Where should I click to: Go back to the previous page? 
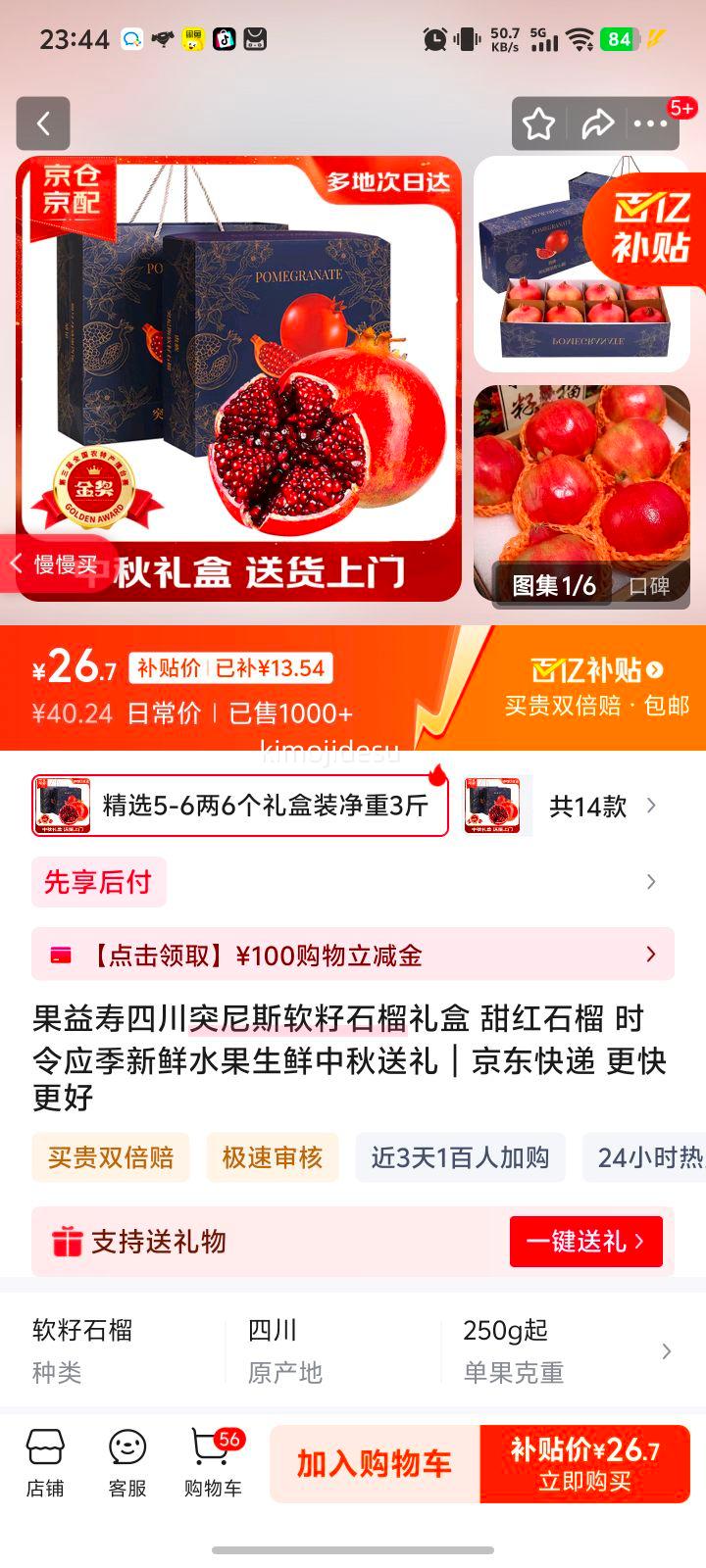(x=43, y=123)
